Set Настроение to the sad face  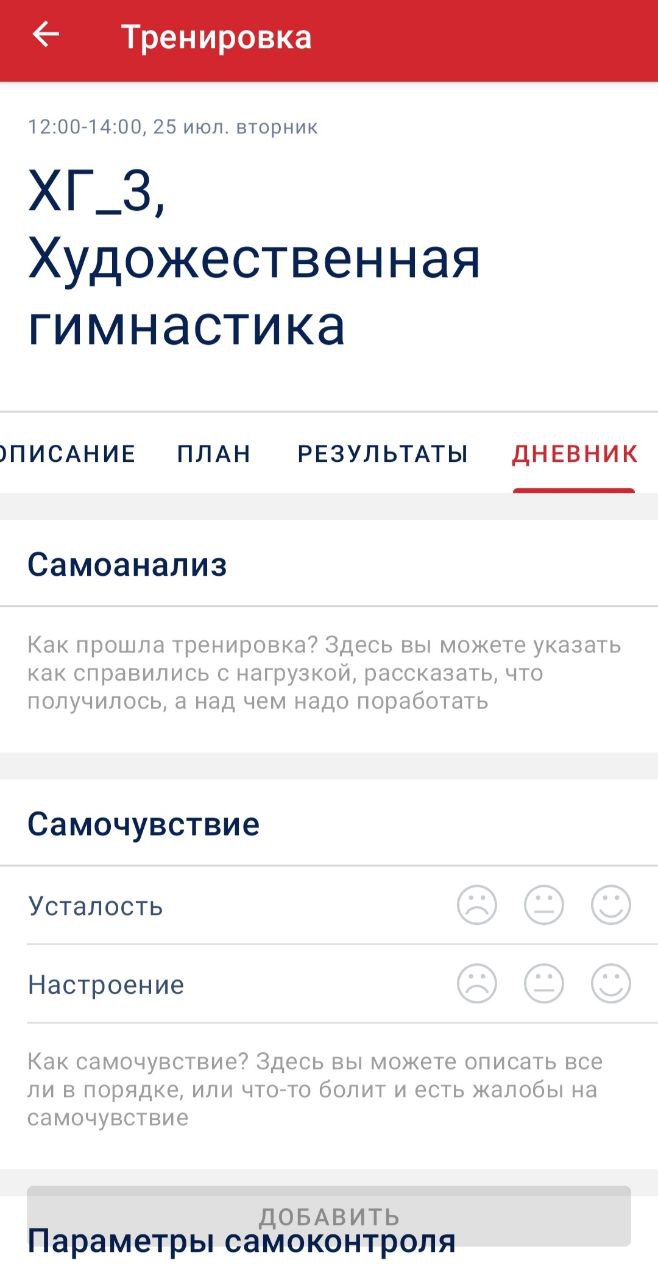(477, 984)
